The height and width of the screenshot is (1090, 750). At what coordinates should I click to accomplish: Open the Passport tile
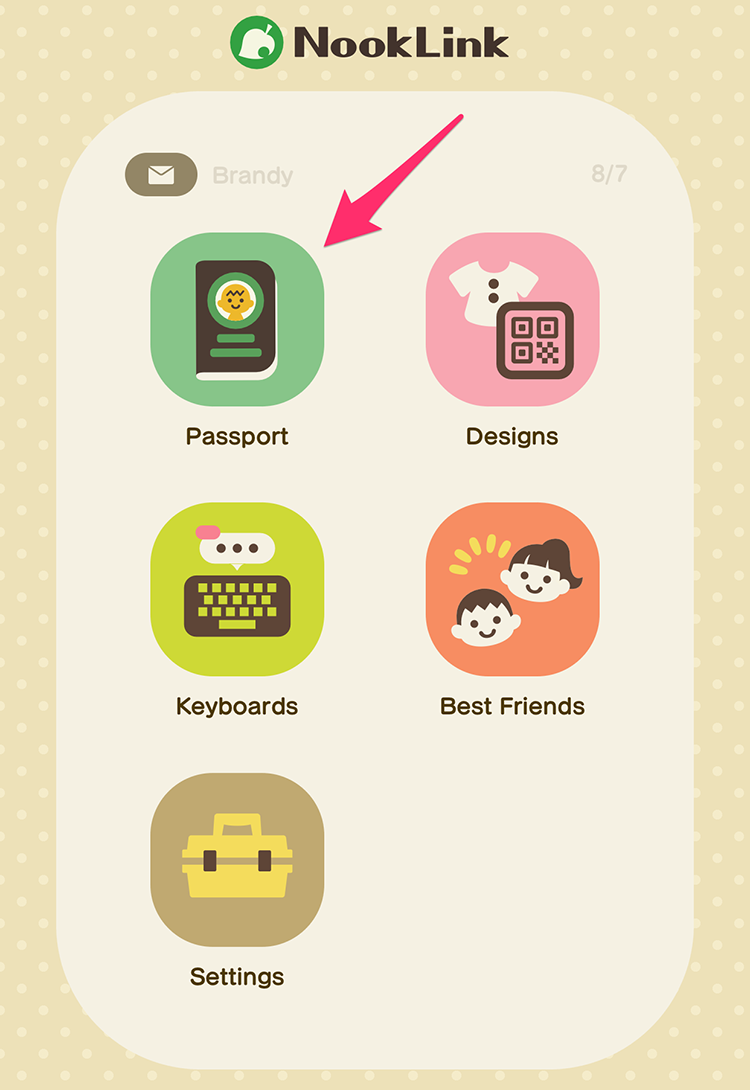[237, 320]
